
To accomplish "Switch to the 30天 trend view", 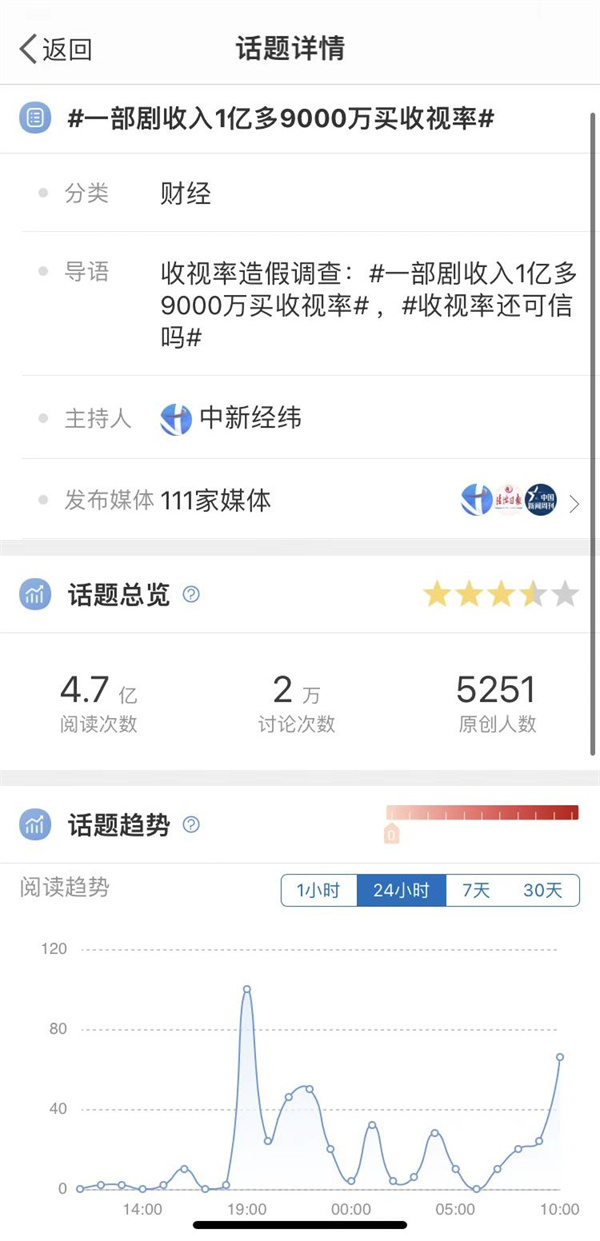I will coord(543,890).
